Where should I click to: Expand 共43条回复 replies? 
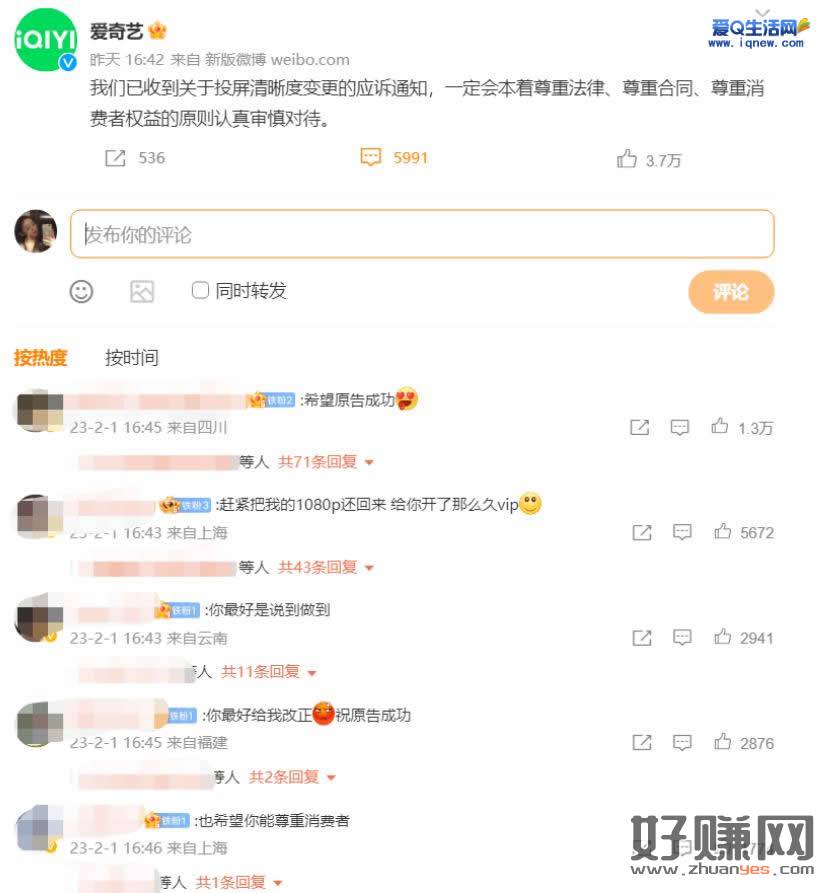[x=325, y=567]
